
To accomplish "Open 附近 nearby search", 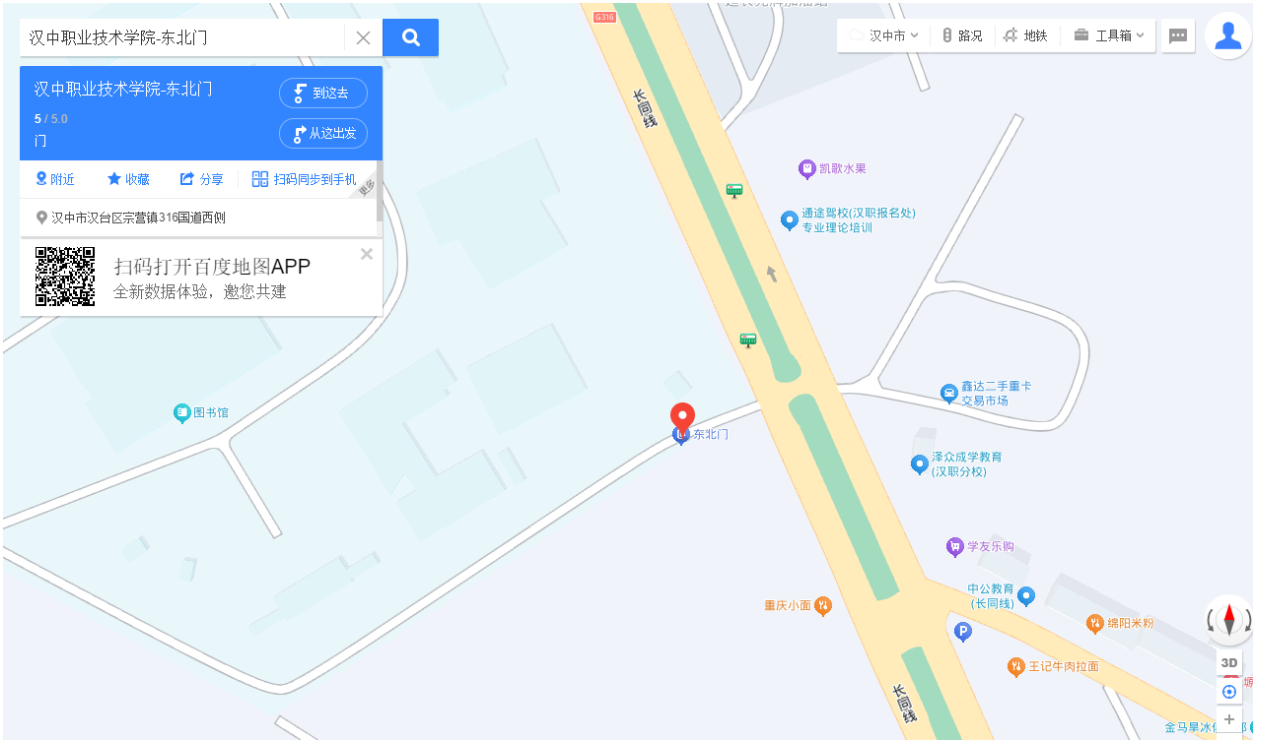I will [x=55, y=179].
